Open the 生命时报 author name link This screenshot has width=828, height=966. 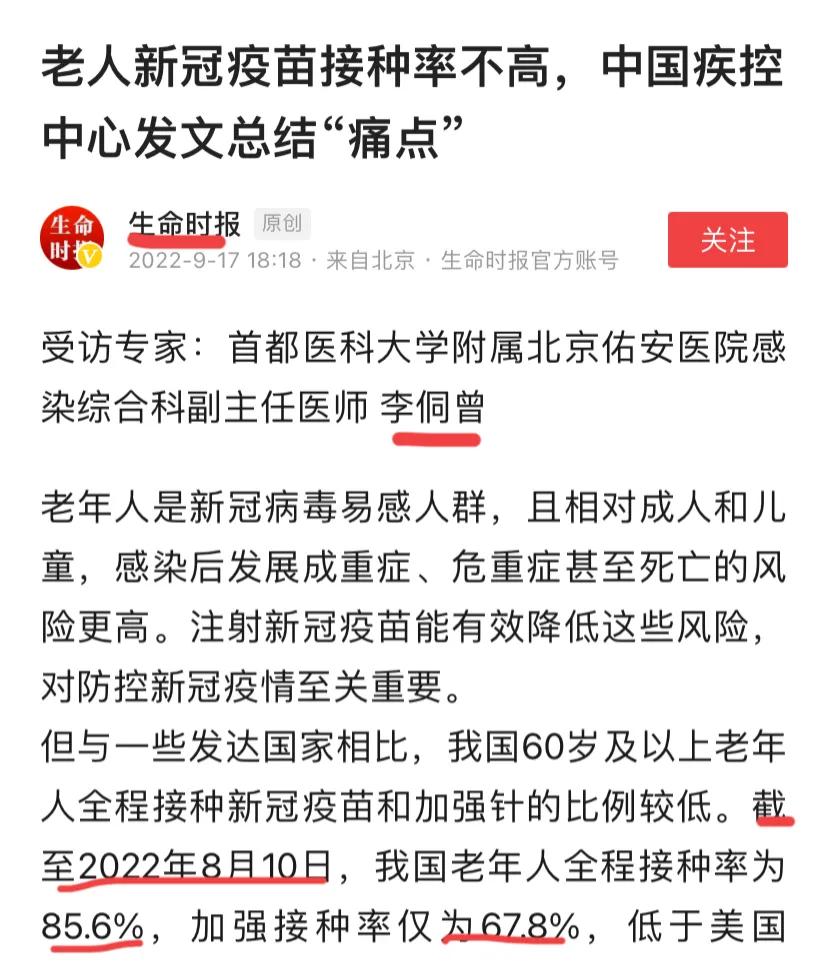[184, 223]
